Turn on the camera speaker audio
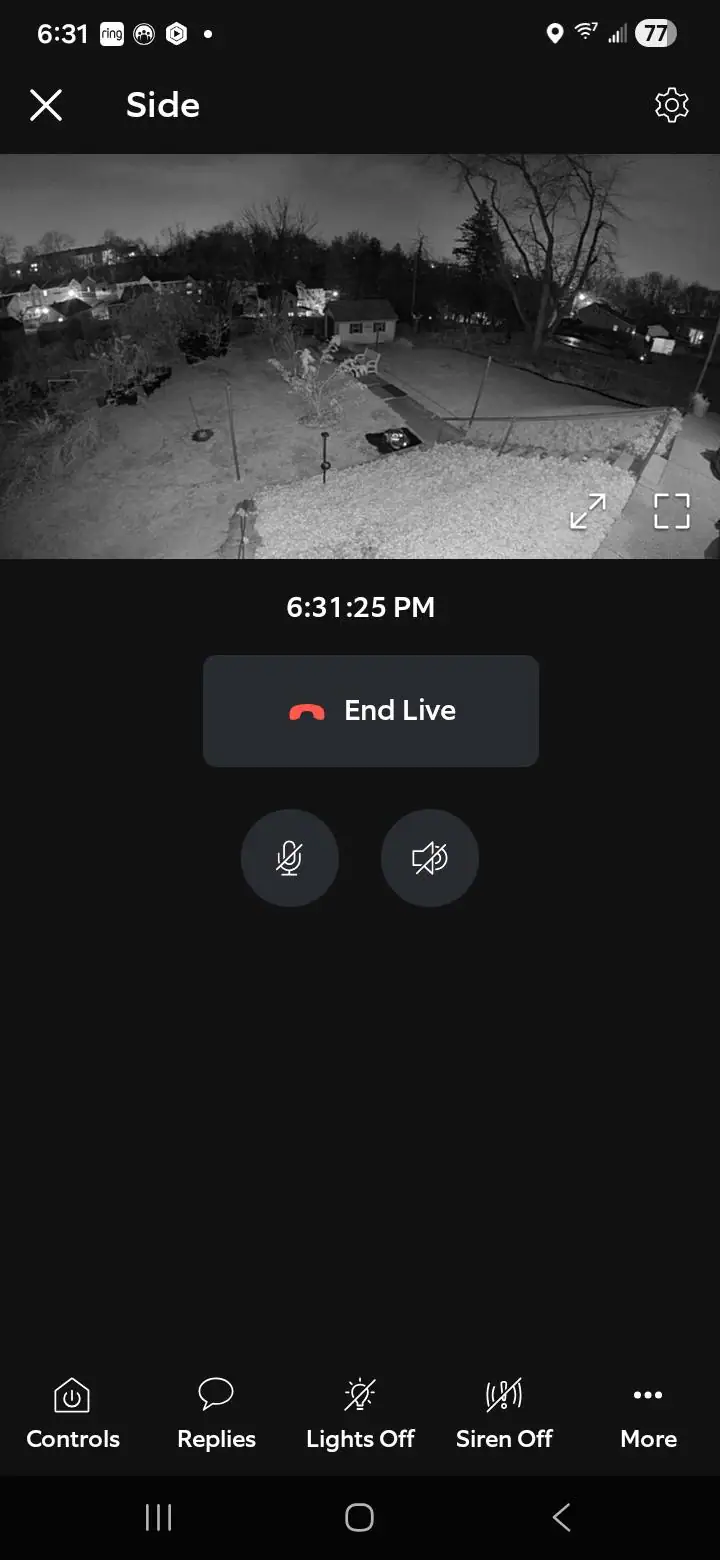This screenshot has width=720, height=1560. coord(430,858)
